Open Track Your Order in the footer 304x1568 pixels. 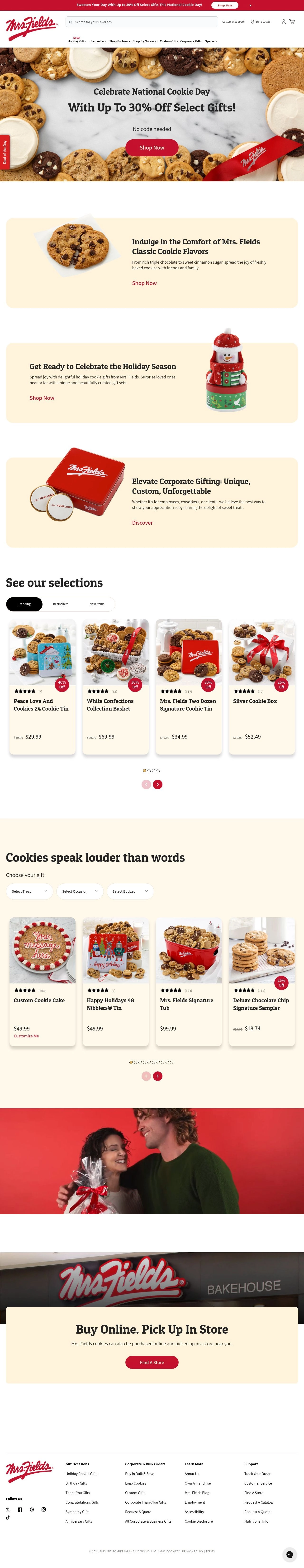tap(257, 1474)
